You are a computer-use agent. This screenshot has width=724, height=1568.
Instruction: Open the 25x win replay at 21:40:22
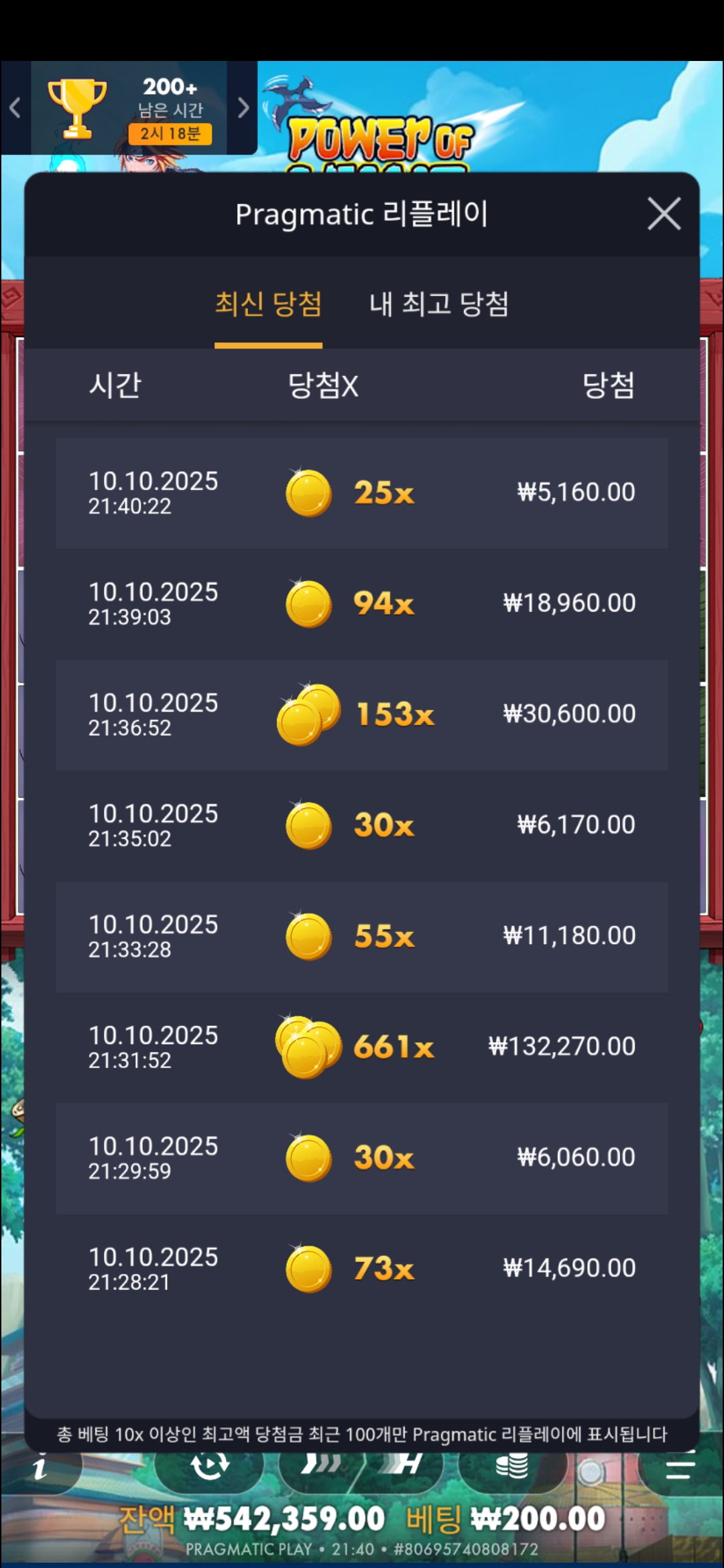[x=362, y=493]
